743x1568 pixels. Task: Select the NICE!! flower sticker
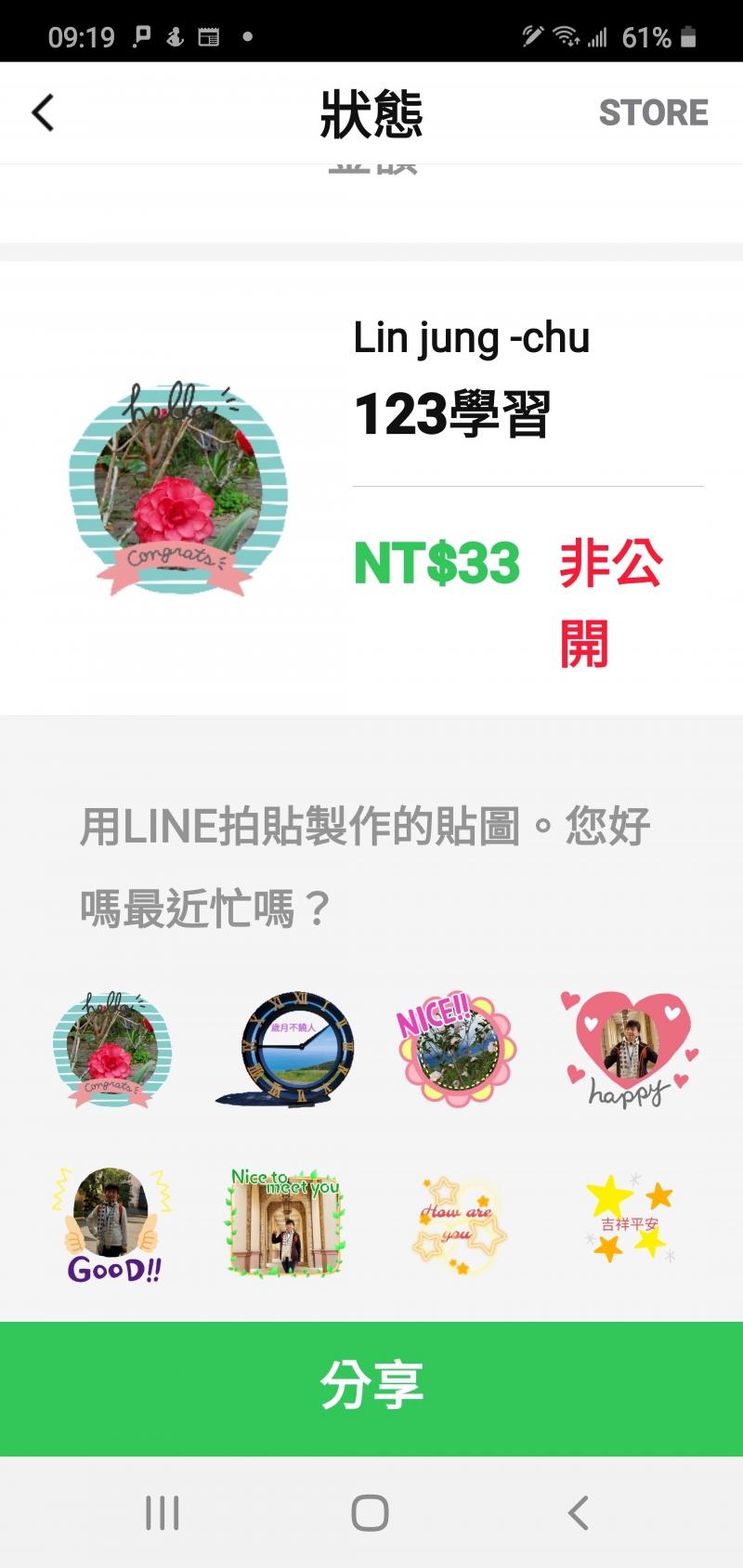pos(455,1050)
